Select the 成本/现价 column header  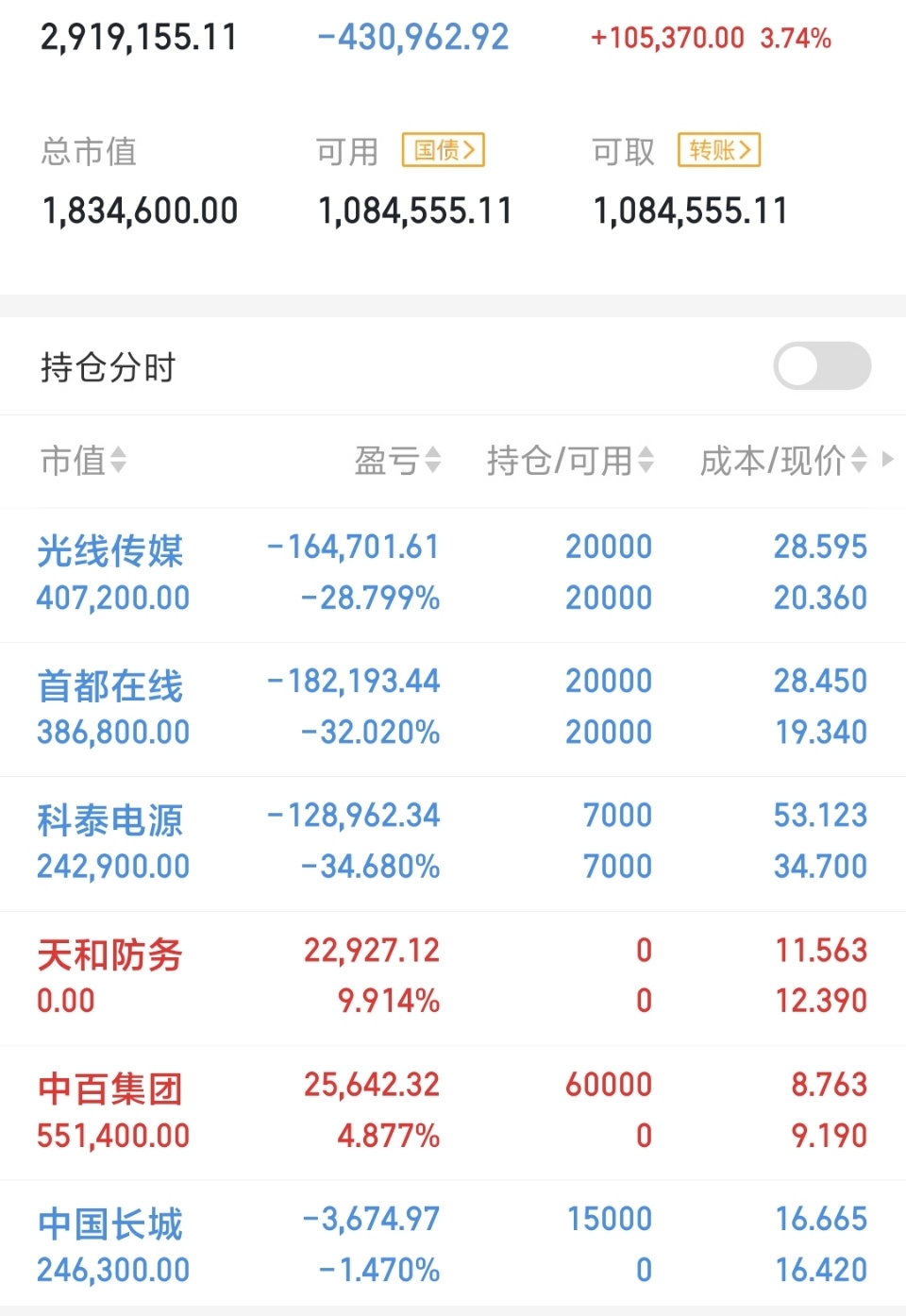point(774,462)
